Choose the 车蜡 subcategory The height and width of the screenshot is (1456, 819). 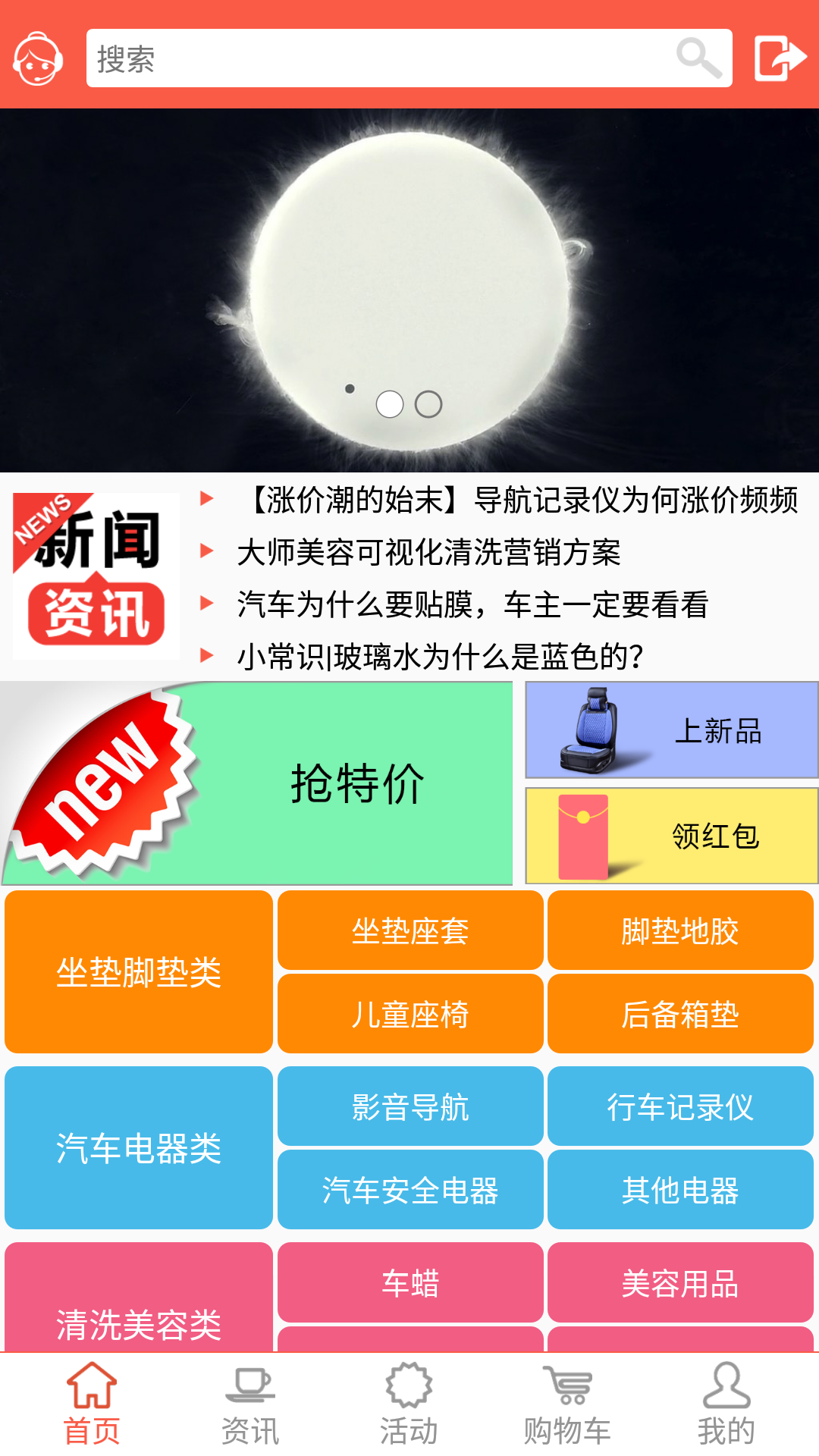click(x=410, y=1283)
